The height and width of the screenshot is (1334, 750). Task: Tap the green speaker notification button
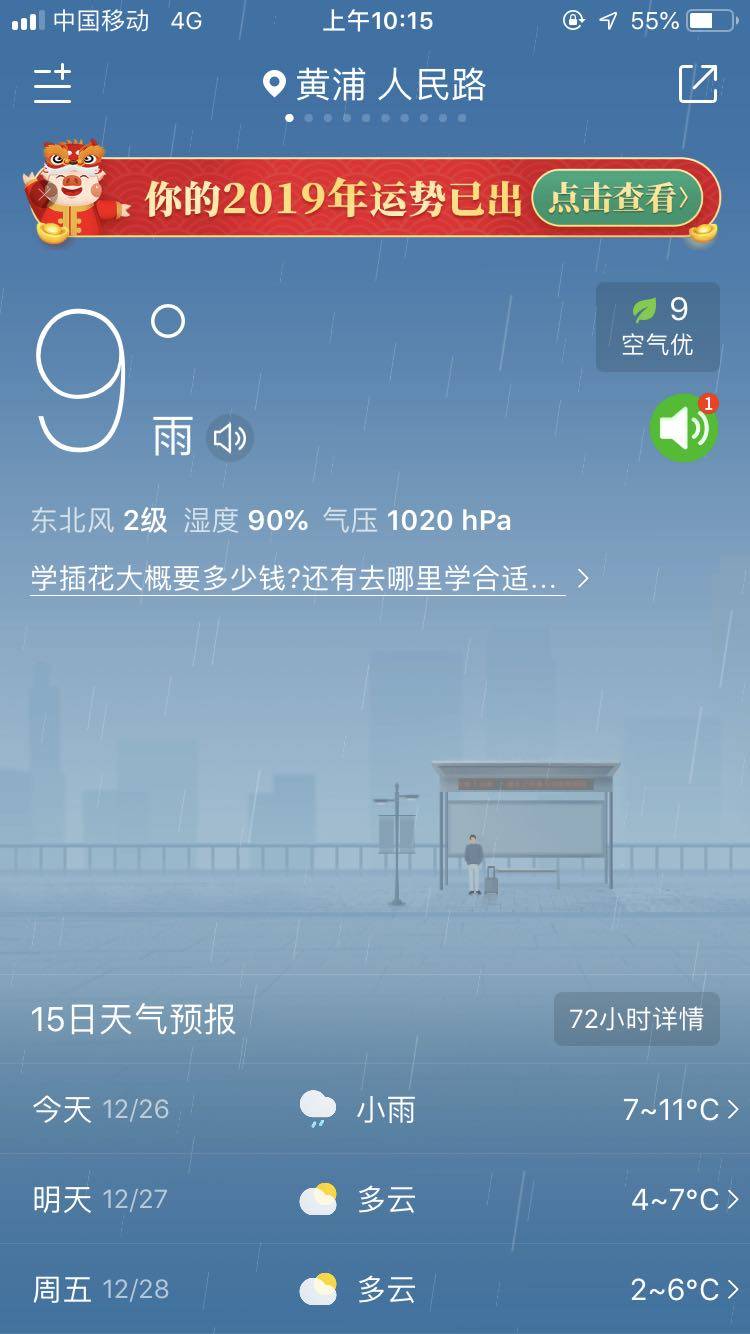pos(684,428)
